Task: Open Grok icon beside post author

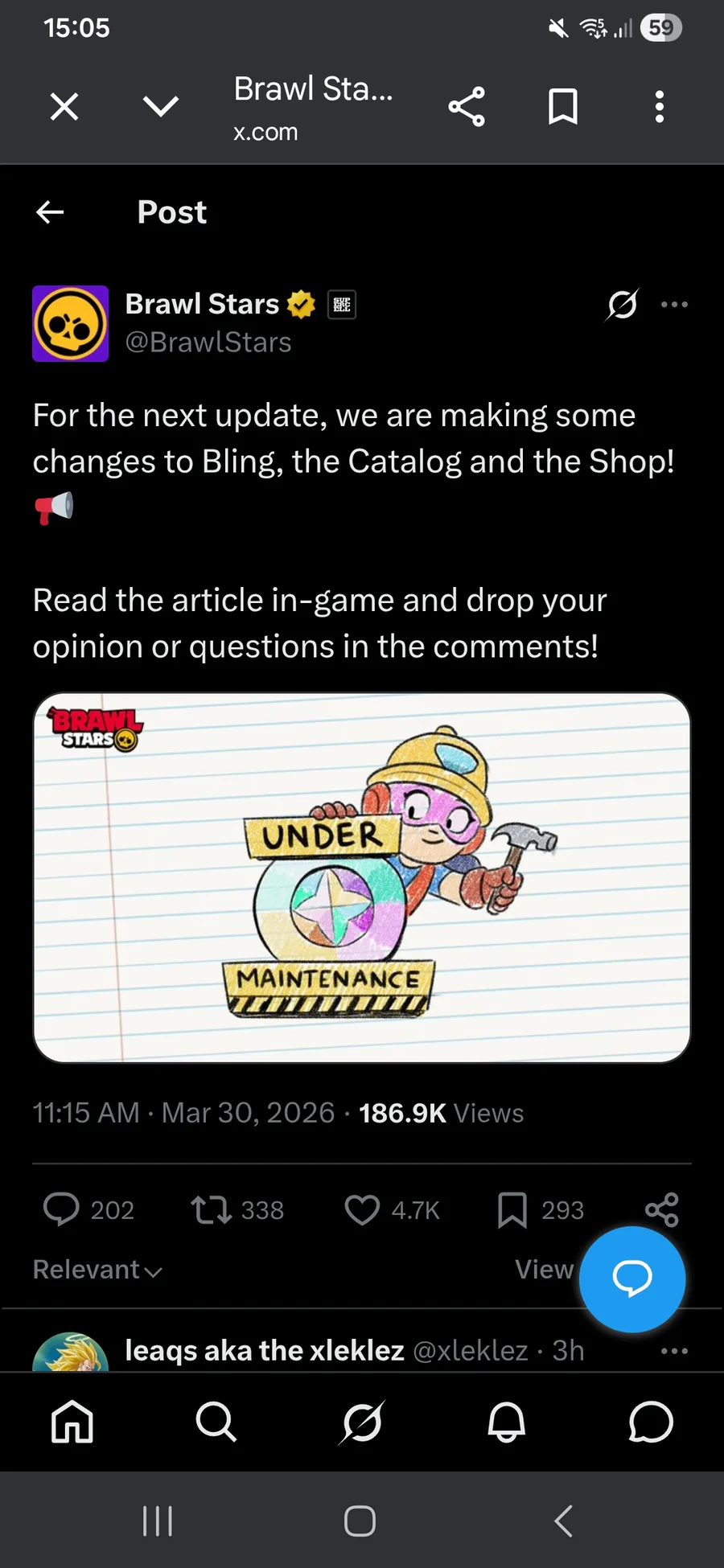Action: pos(622,304)
